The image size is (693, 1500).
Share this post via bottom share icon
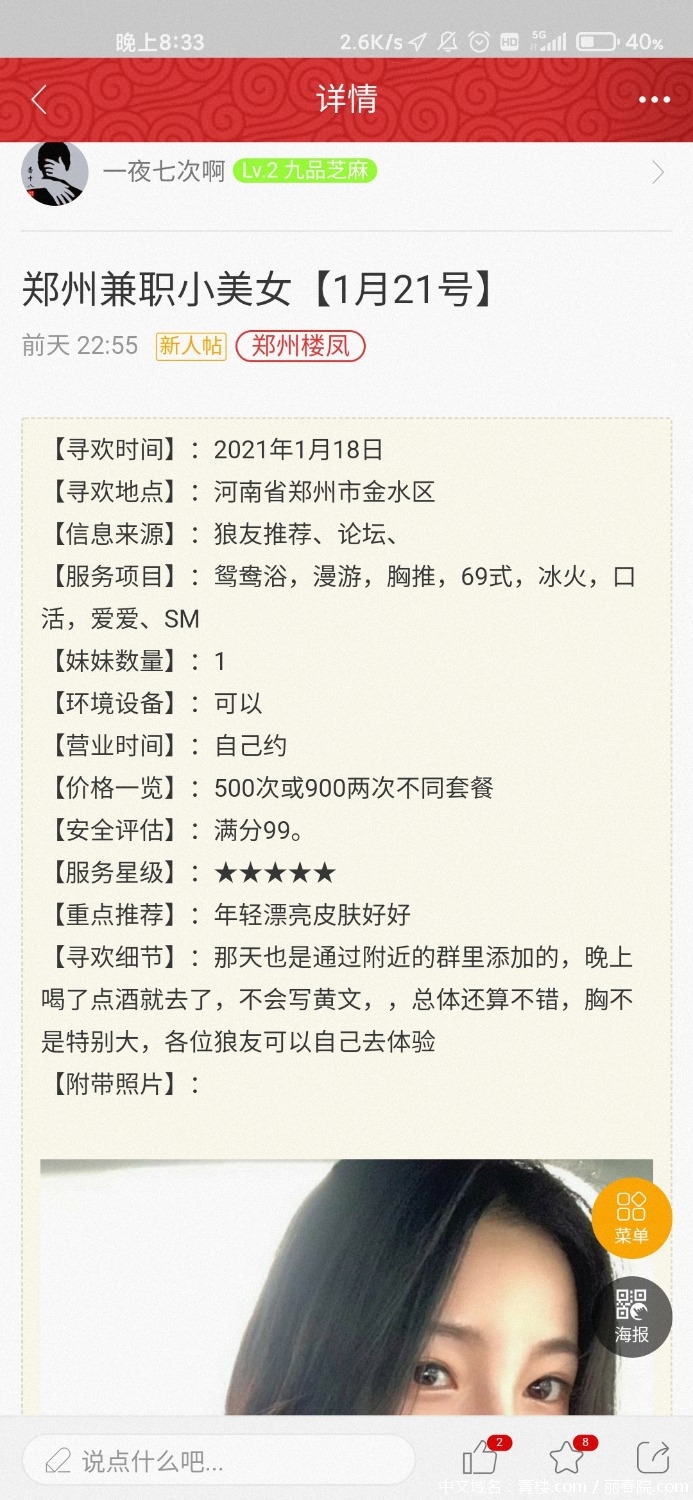tap(652, 1458)
